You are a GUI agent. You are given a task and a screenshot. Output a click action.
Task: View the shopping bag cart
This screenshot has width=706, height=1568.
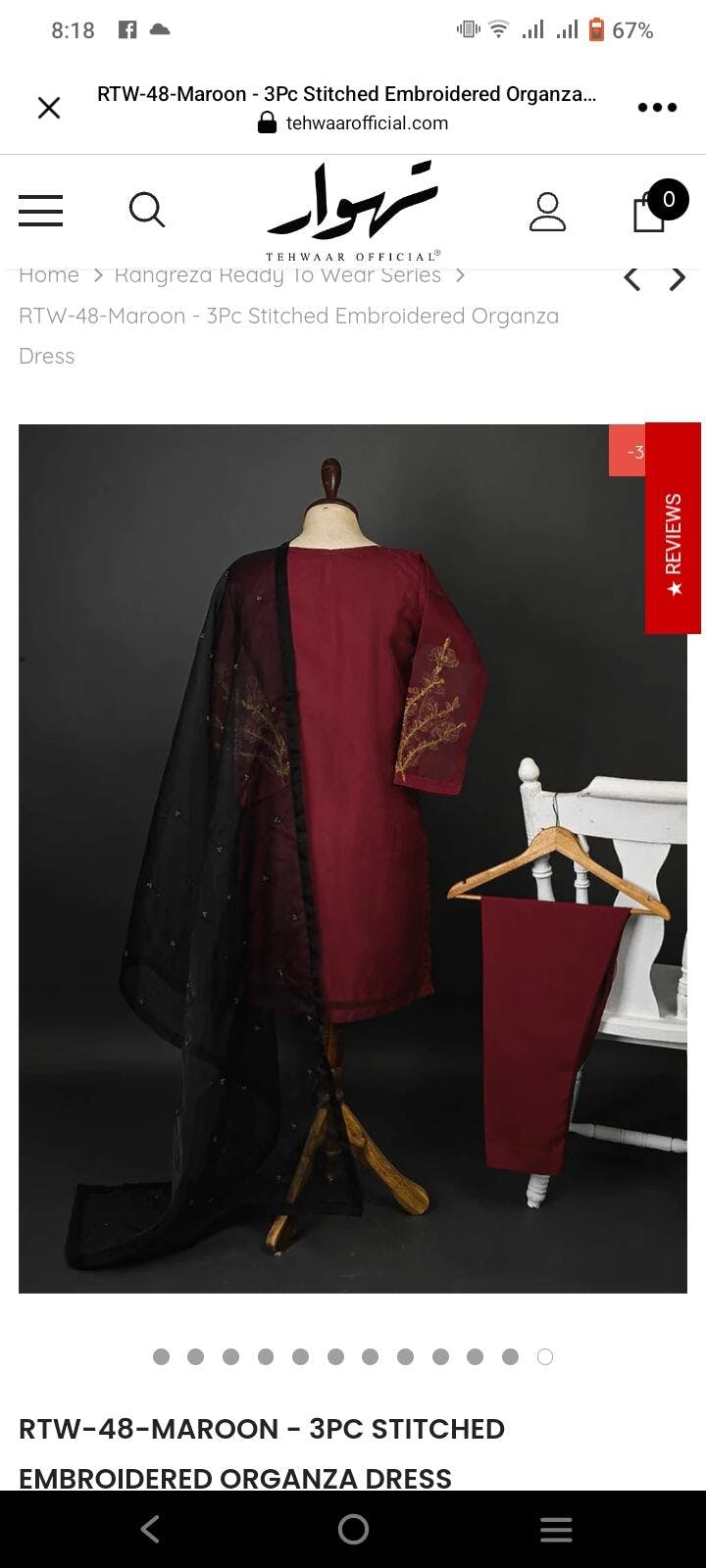[650, 210]
